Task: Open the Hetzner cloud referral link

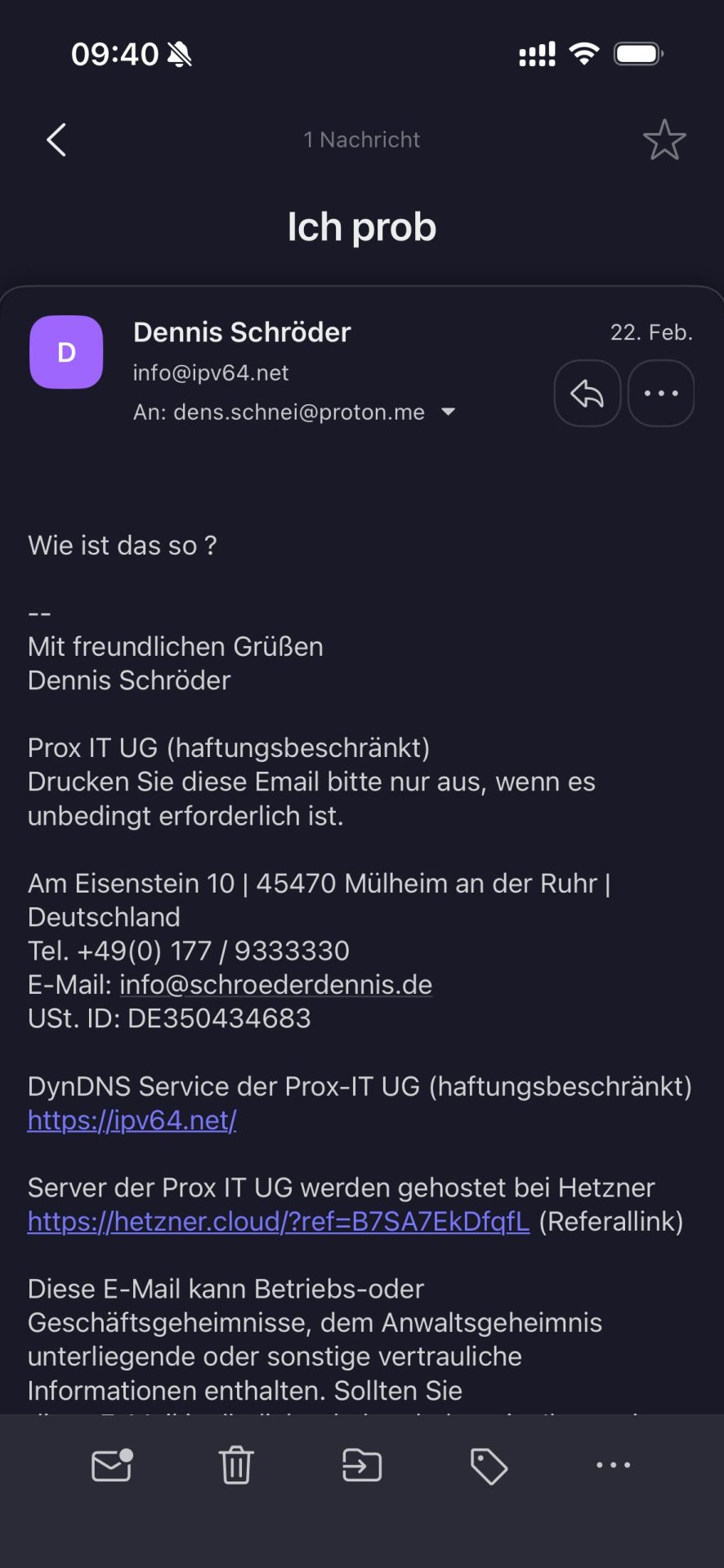Action: pyautogui.click(x=279, y=1221)
